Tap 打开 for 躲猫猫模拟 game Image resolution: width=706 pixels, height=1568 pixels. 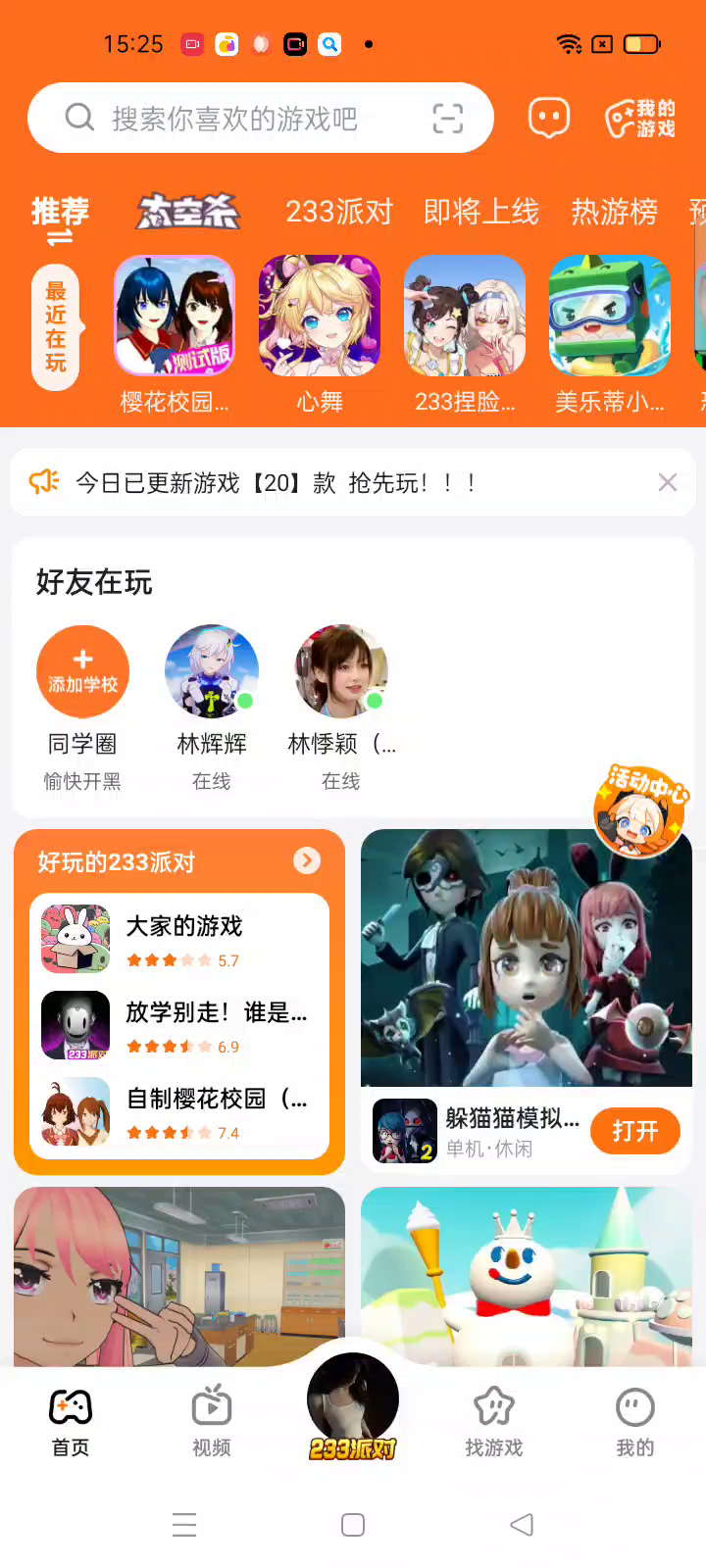click(635, 1131)
